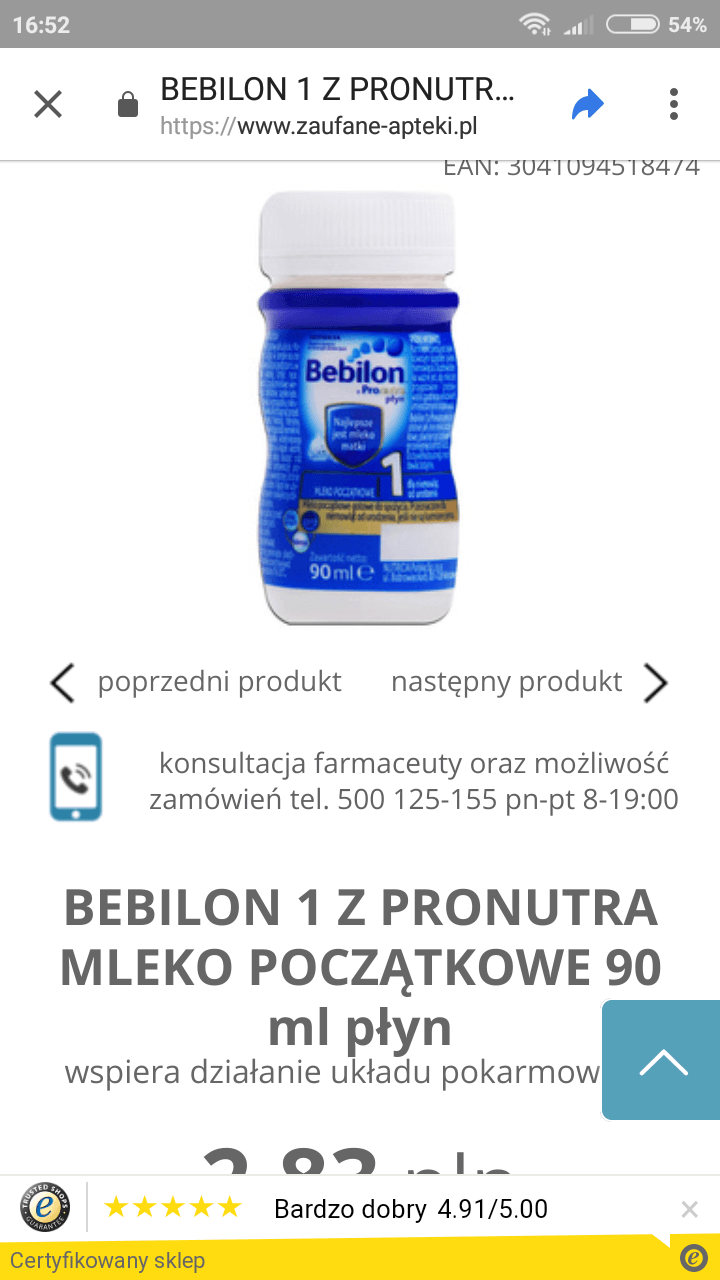The height and width of the screenshot is (1280, 720).
Task: Open the Trusted Shops guarantee badge
Action: 45,1208
